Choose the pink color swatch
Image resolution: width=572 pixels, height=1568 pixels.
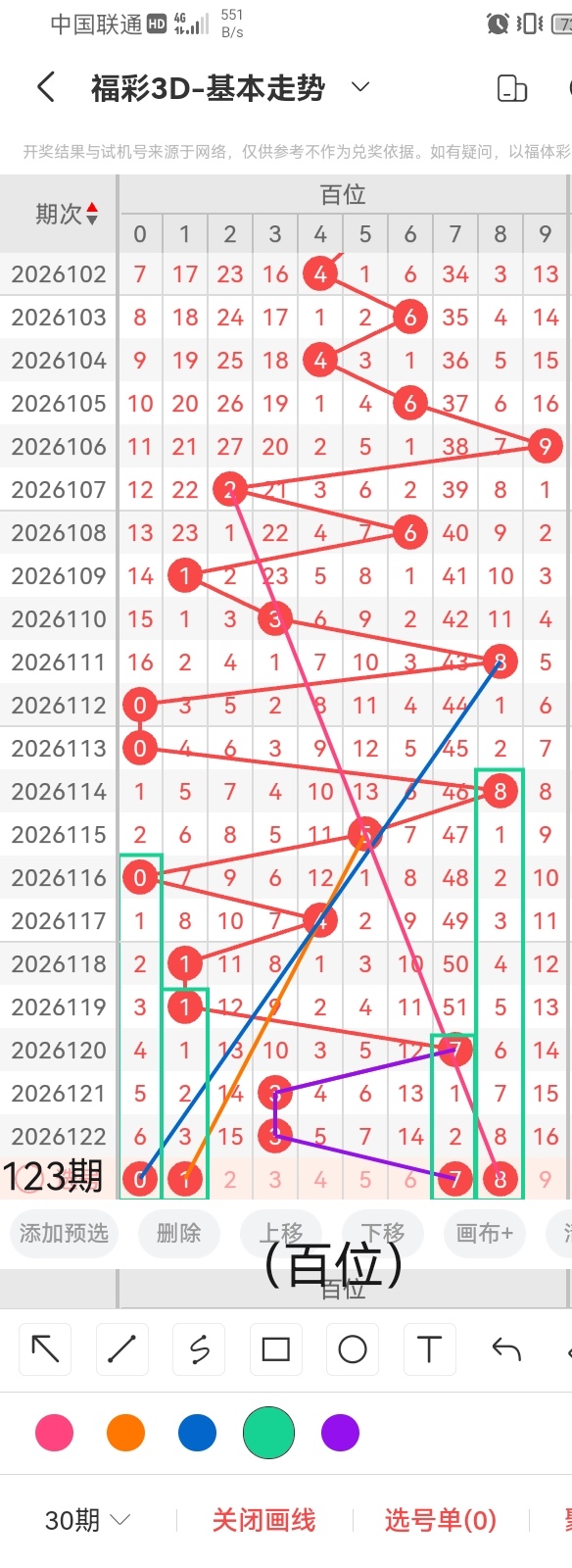54,1433
